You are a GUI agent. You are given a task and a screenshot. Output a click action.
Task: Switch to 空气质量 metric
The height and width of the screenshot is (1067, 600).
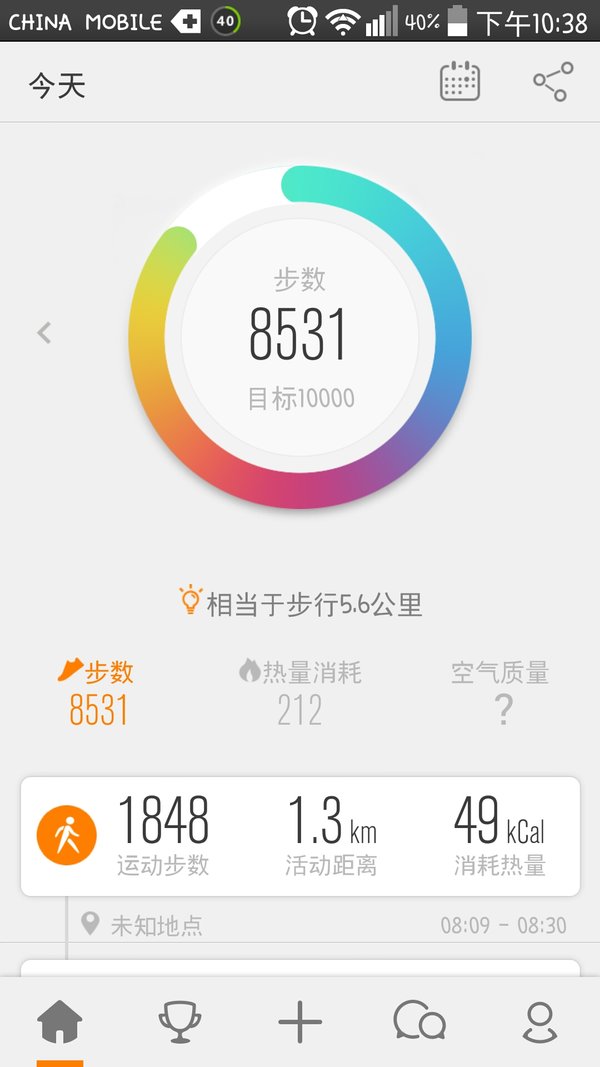click(501, 692)
